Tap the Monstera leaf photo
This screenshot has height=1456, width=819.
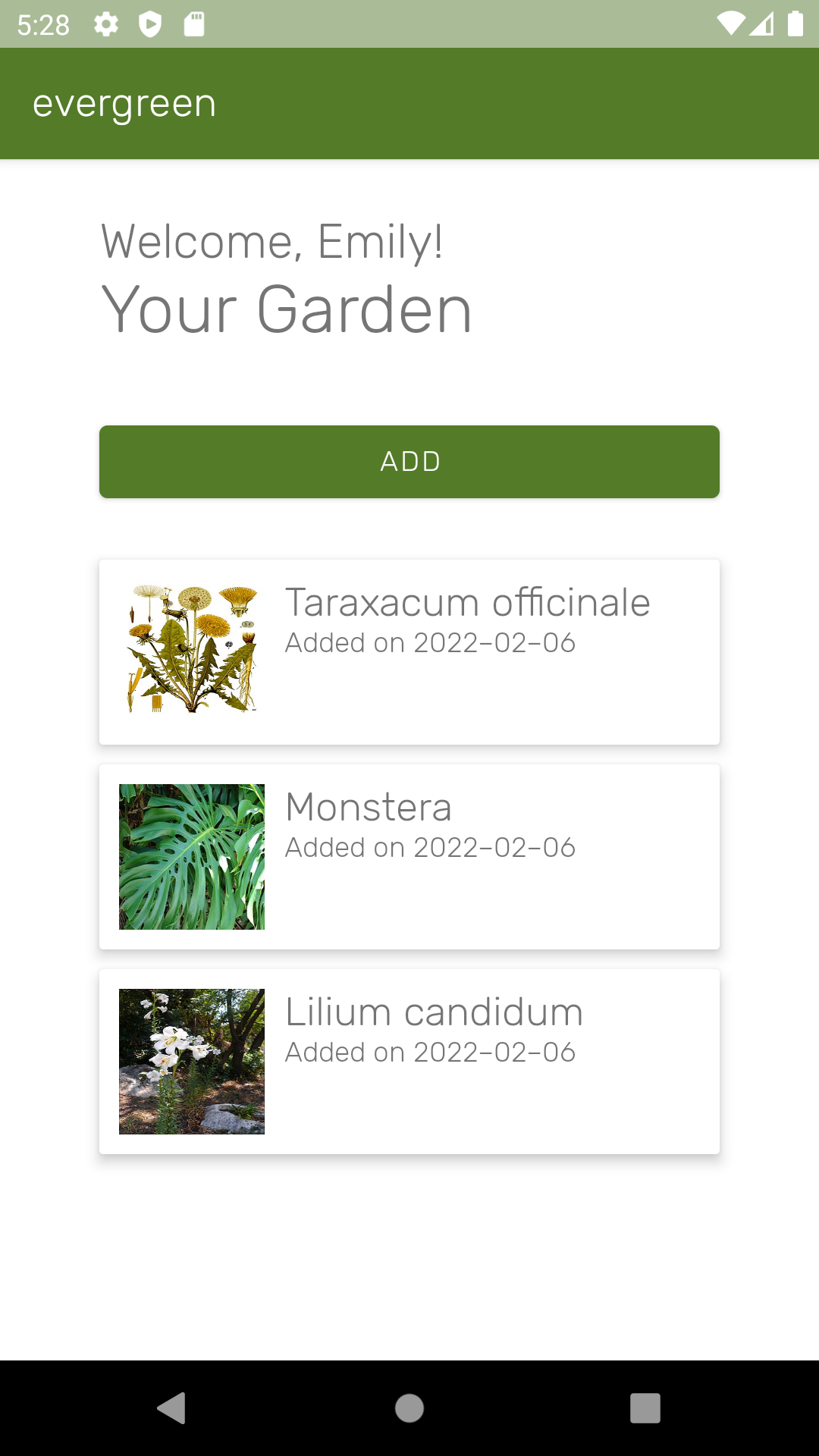click(191, 855)
